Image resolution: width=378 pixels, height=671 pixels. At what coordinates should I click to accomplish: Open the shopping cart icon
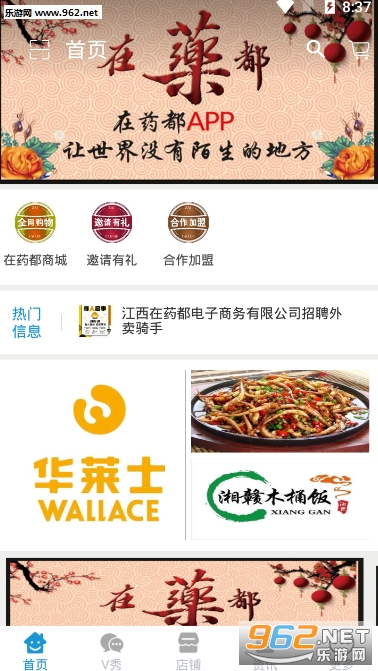pos(360,50)
